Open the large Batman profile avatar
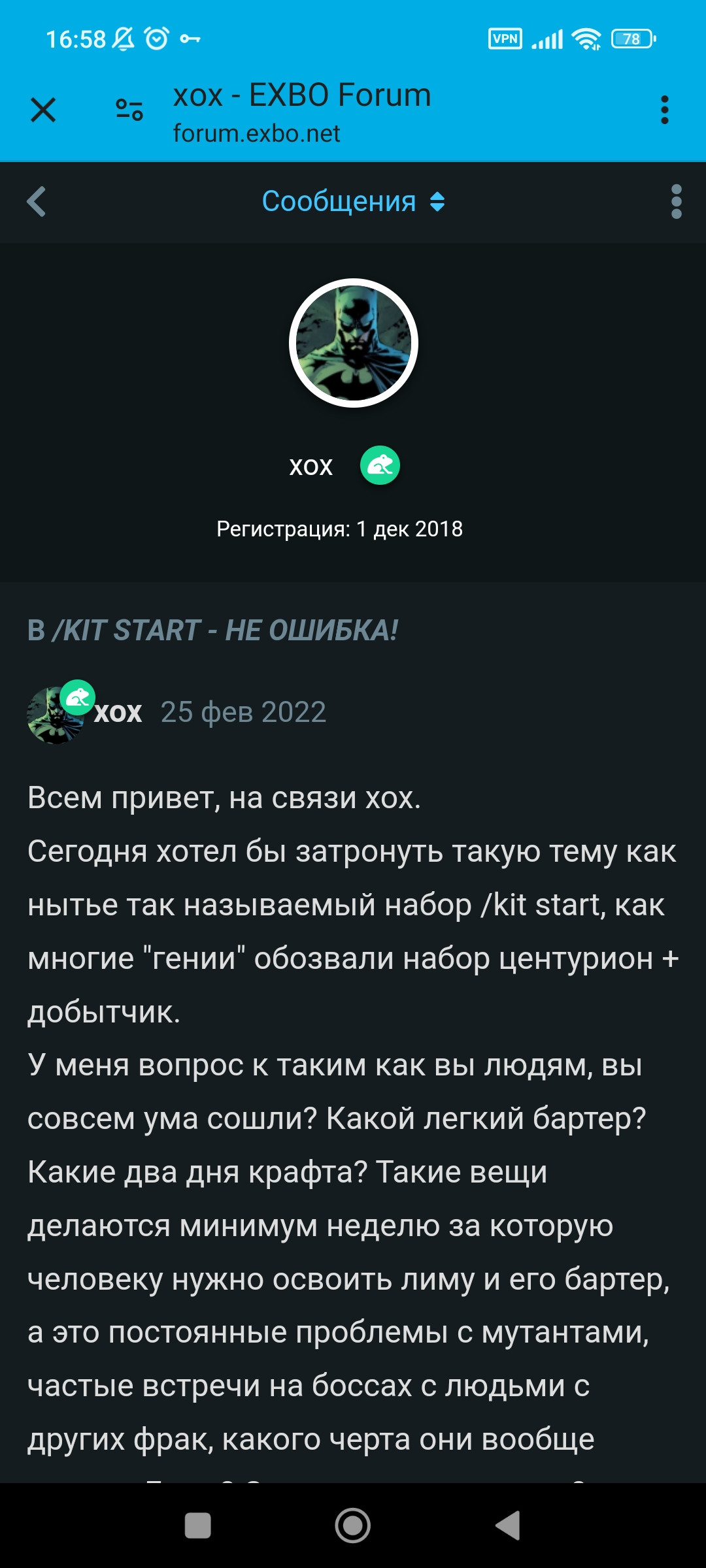 (353, 343)
